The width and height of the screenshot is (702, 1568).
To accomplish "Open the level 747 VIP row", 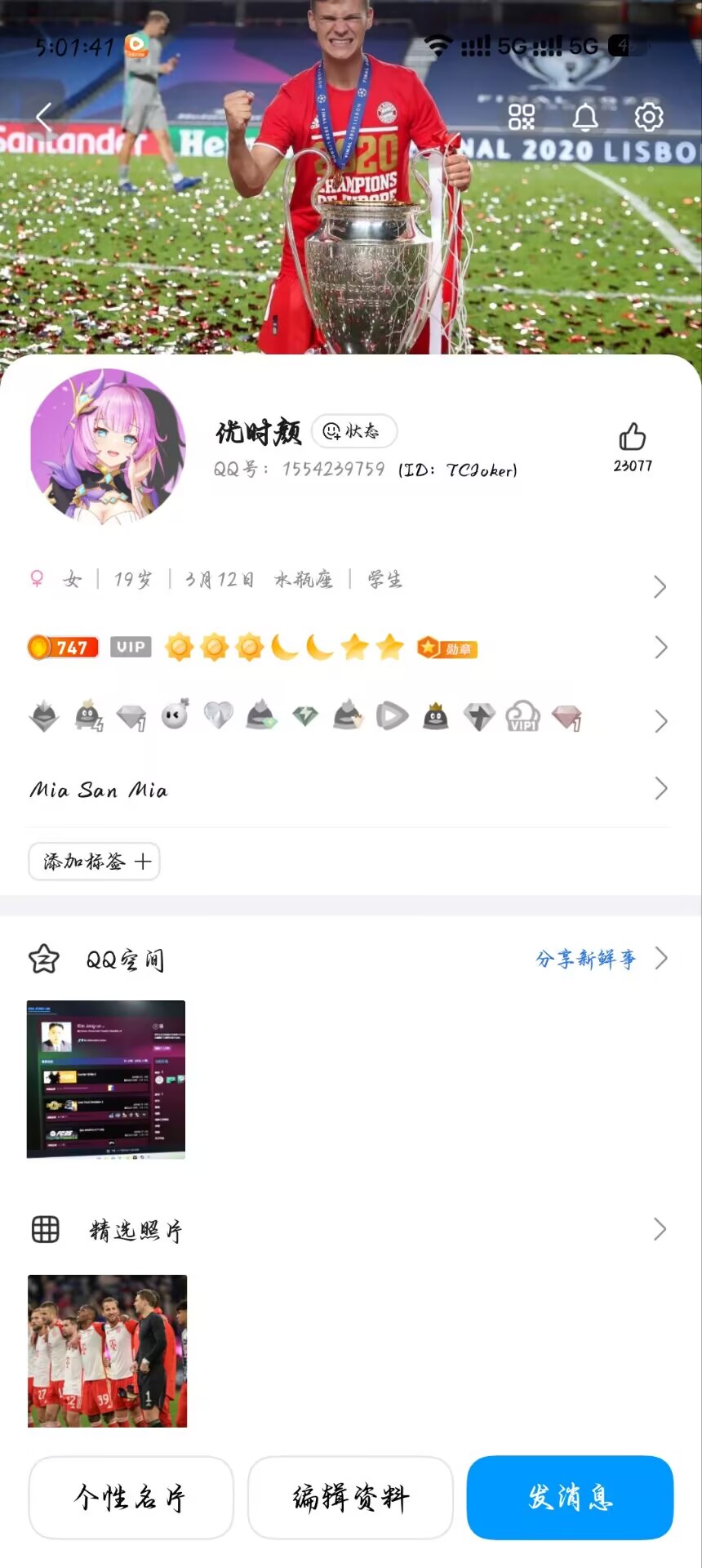I will click(349, 648).
